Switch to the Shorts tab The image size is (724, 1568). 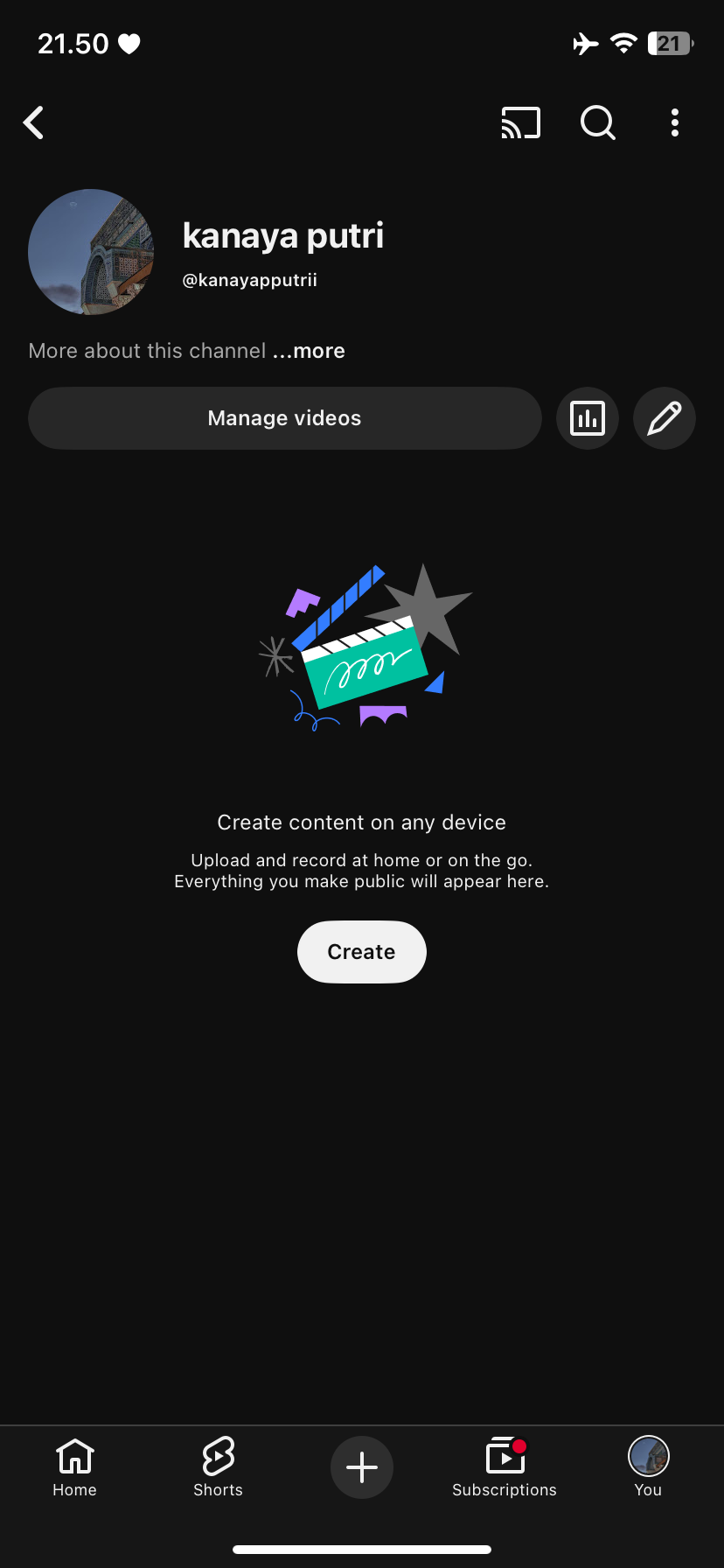click(x=218, y=1467)
